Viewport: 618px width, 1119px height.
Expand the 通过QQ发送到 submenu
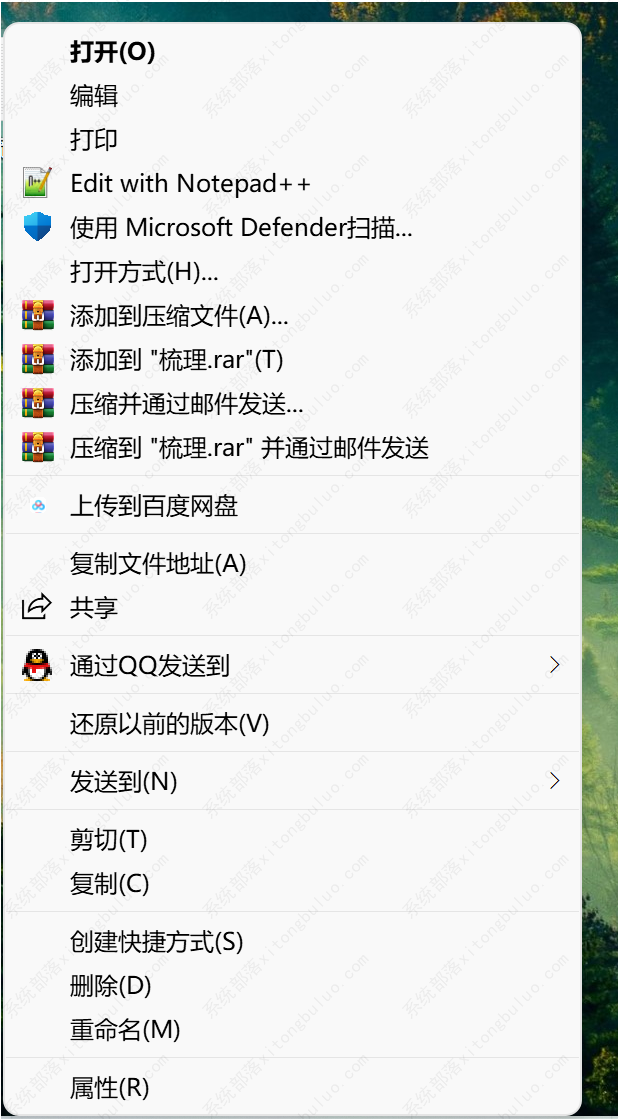pos(150,666)
